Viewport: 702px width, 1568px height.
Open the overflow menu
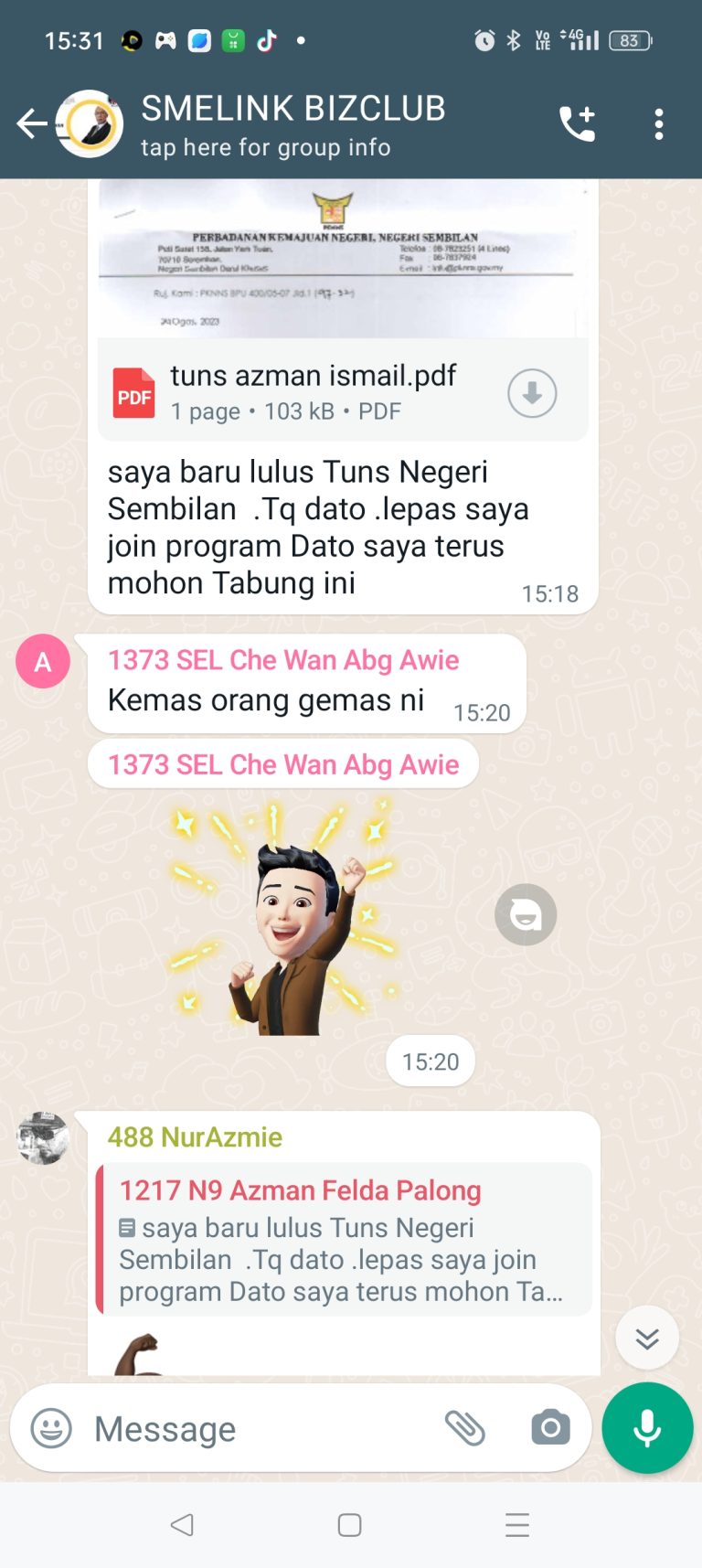point(658,123)
